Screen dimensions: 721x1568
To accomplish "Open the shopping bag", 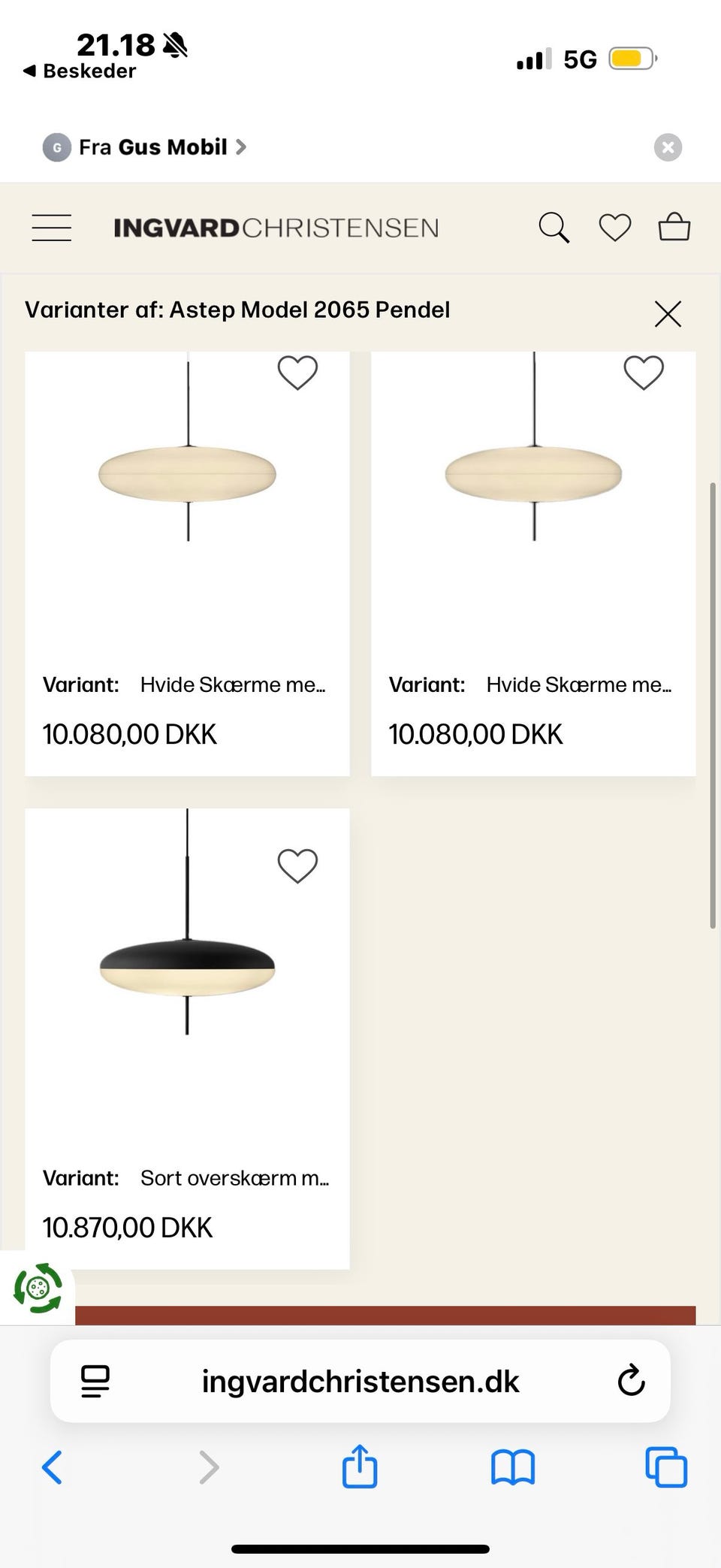I will coord(674,227).
